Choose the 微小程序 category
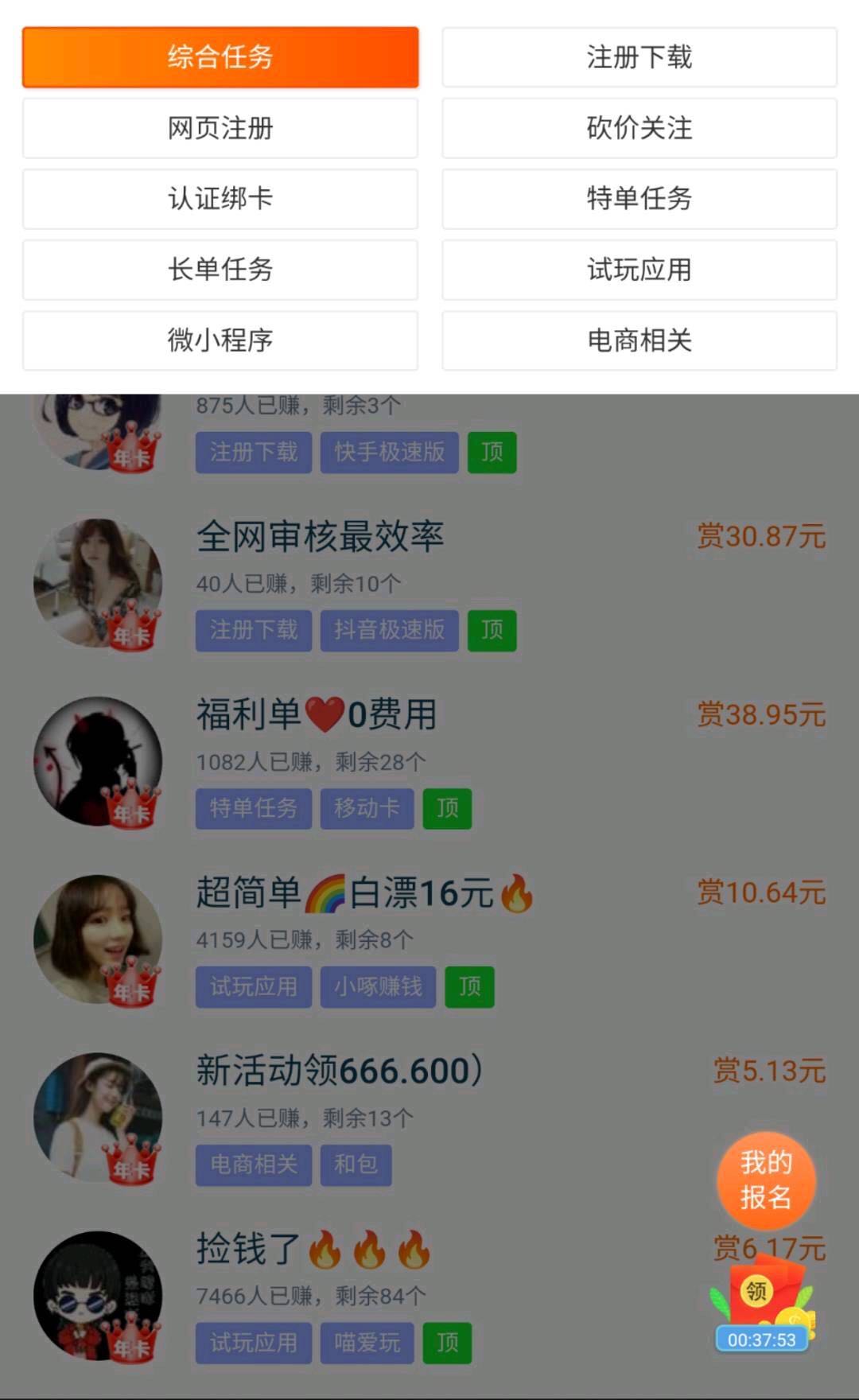Screen dimensions: 859x1400 220,340
